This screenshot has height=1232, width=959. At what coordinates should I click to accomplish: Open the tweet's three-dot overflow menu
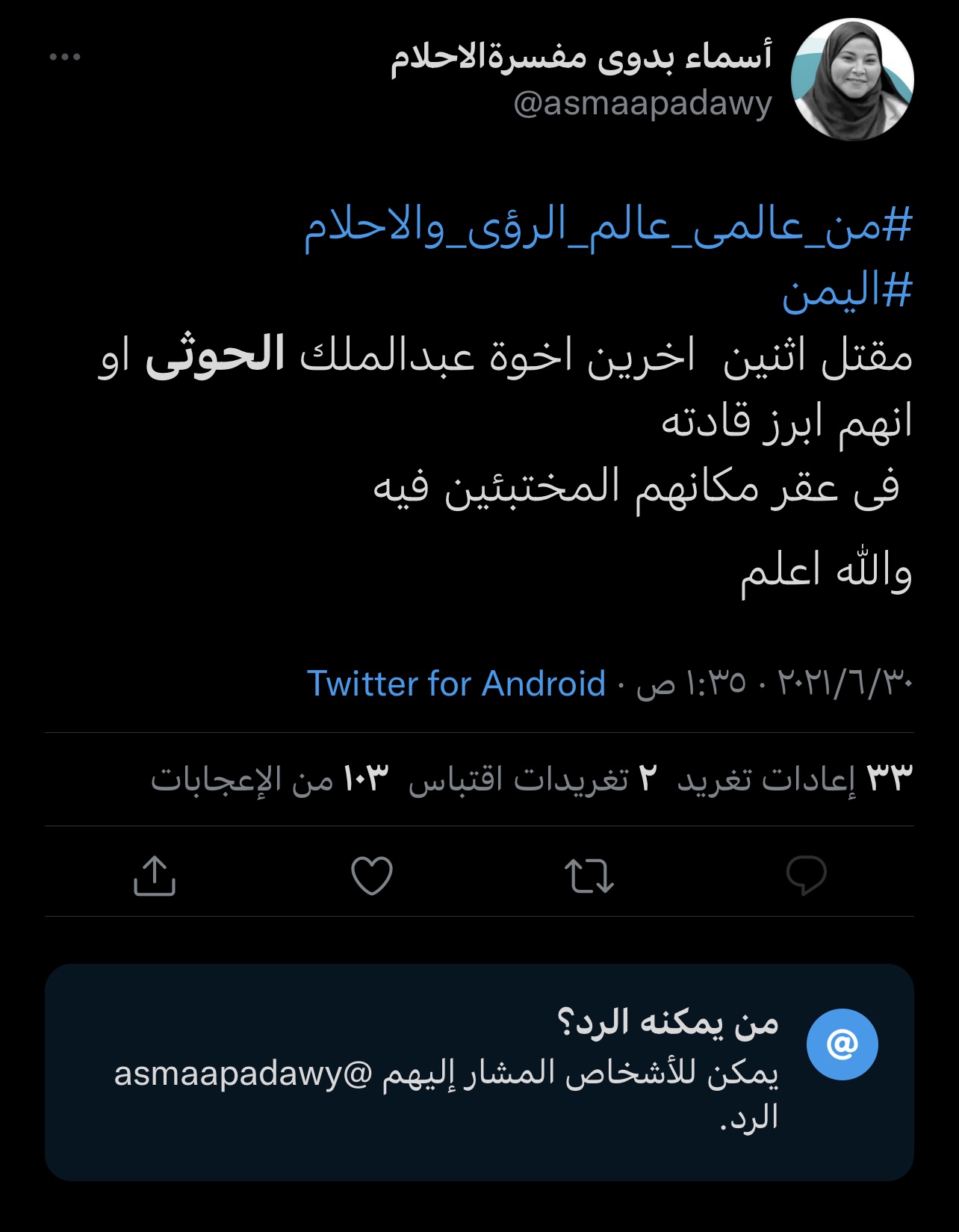tap(65, 57)
